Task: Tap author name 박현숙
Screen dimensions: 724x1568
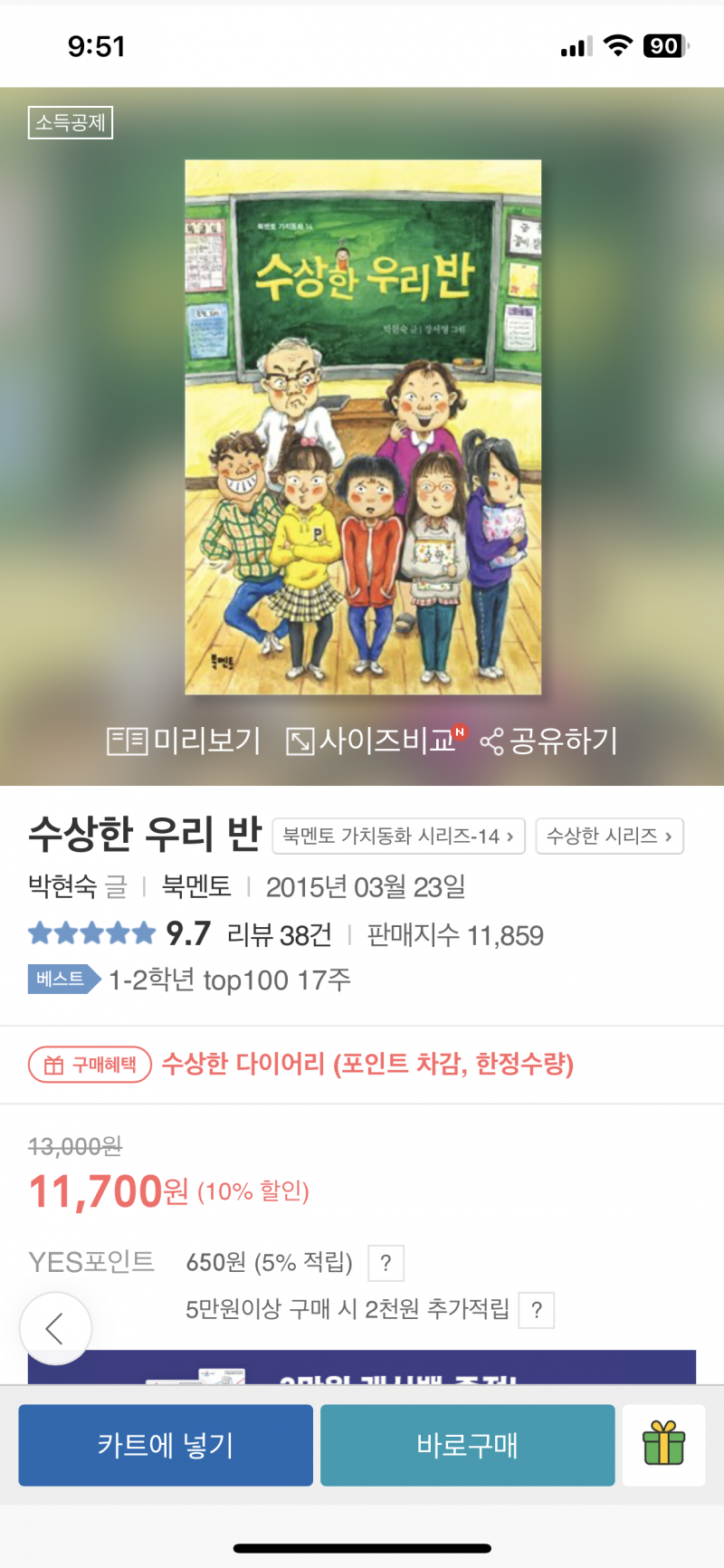Action: coord(62,886)
